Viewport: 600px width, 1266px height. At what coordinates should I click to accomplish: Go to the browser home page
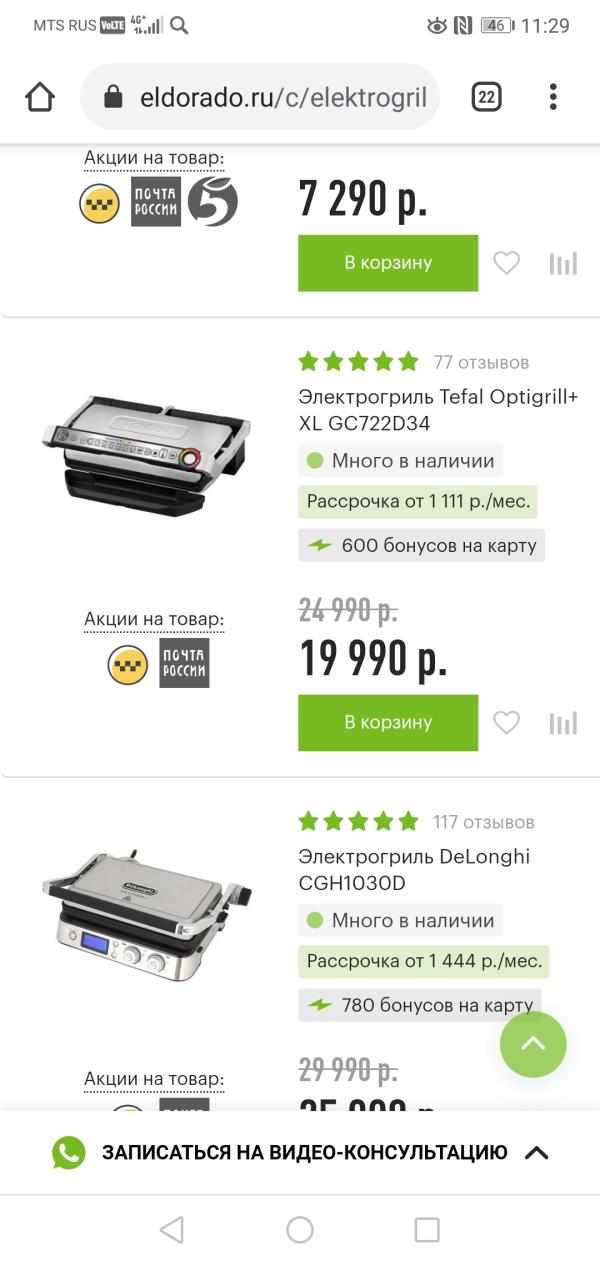(40, 97)
